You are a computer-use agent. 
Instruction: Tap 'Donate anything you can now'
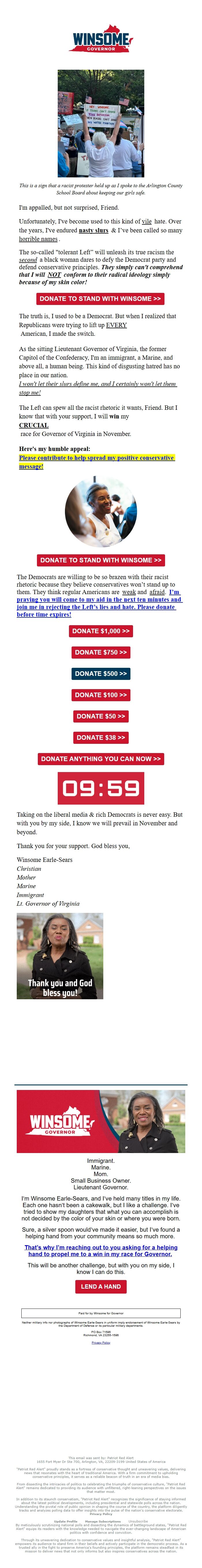click(101, 759)
